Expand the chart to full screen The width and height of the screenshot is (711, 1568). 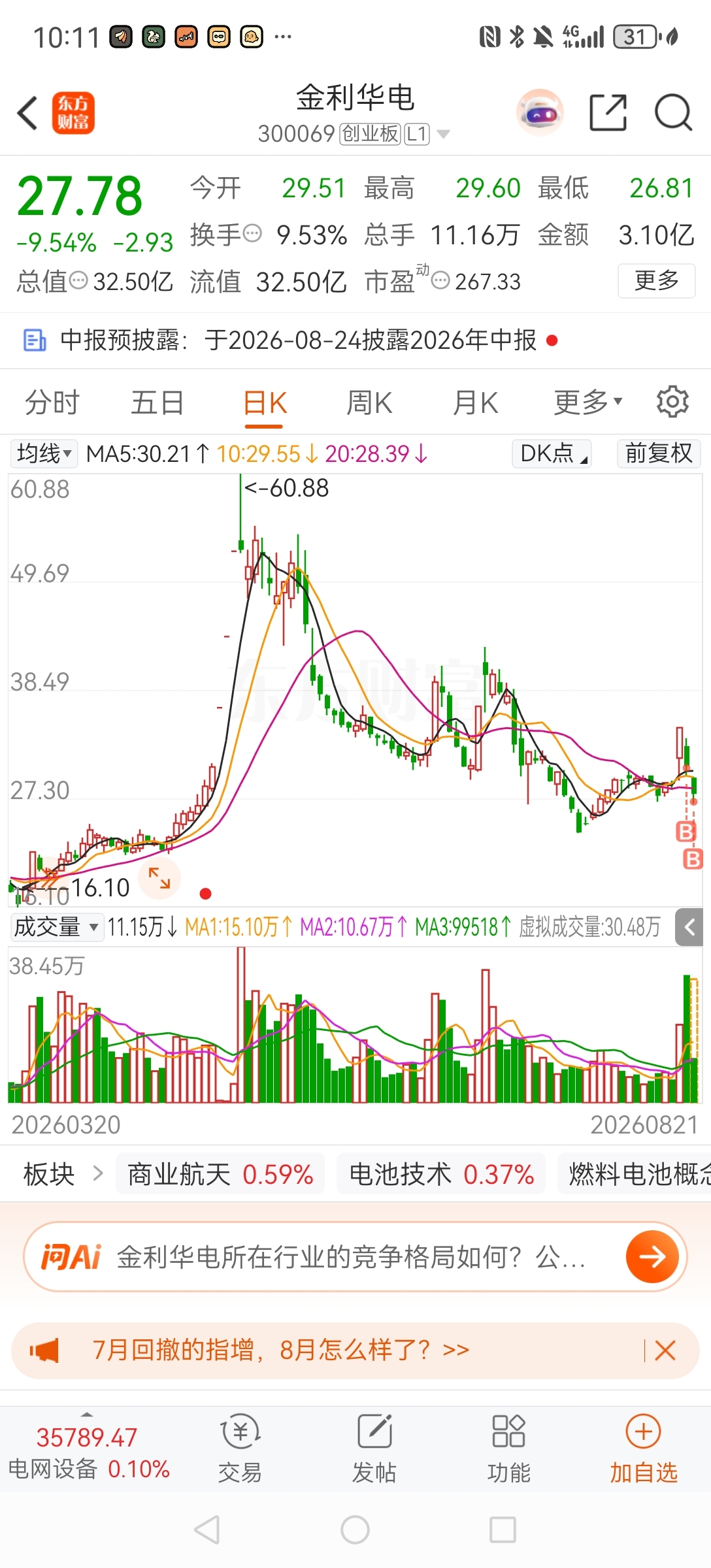(x=159, y=877)
